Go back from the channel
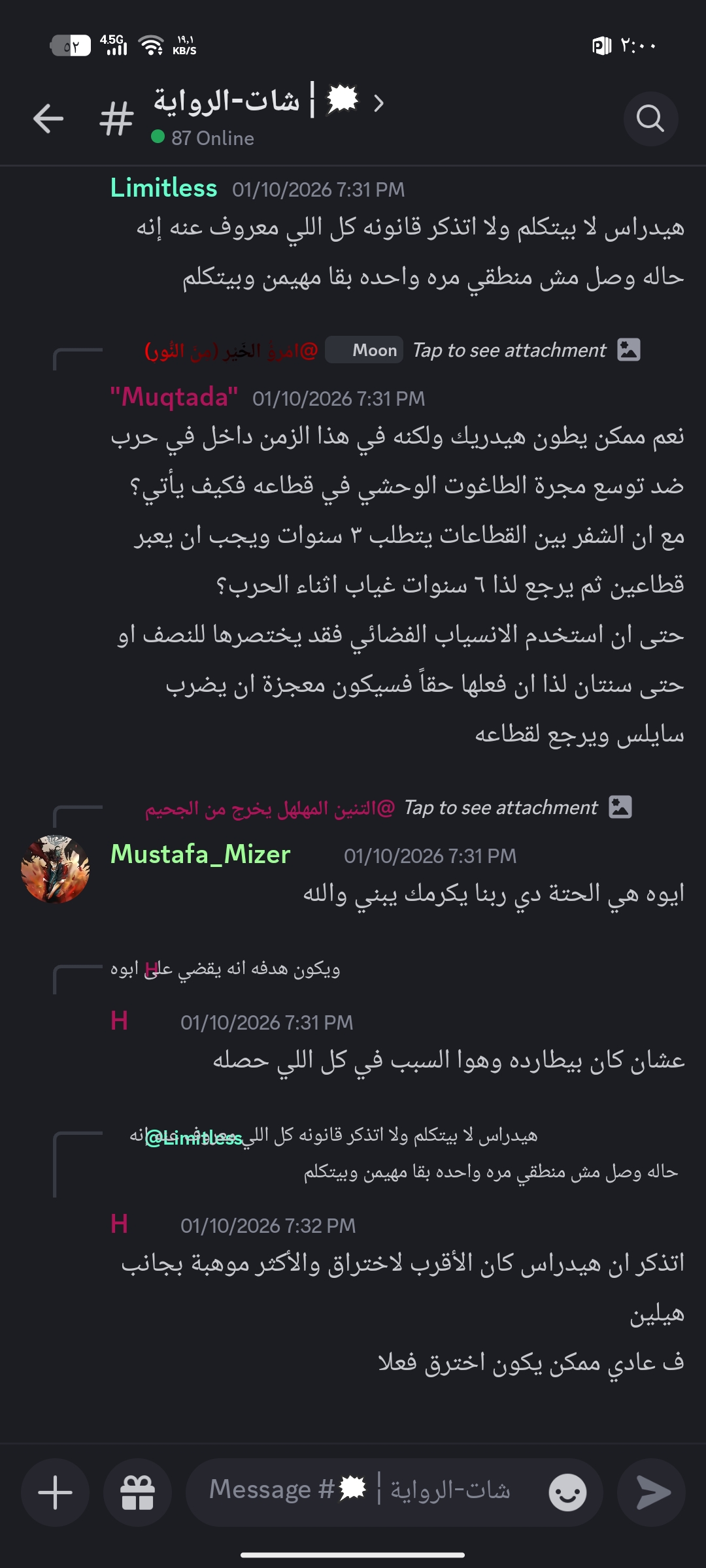The height and width of the screenshot is (1568, 706). pos(48,119)
